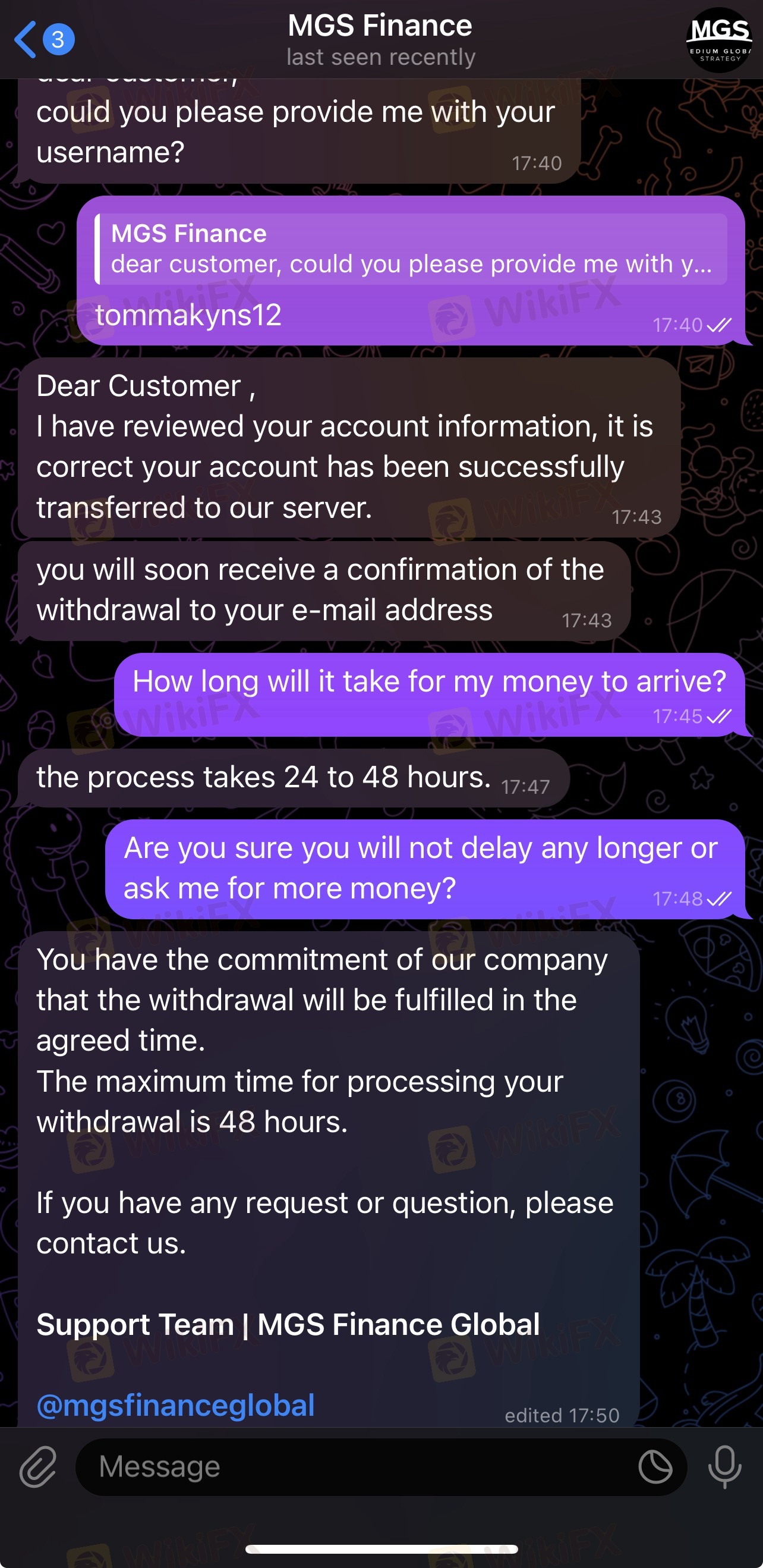Screen dimensions: 763x1568
Task: Open the MGS Finance chat info header
Action: click(381, 40)
